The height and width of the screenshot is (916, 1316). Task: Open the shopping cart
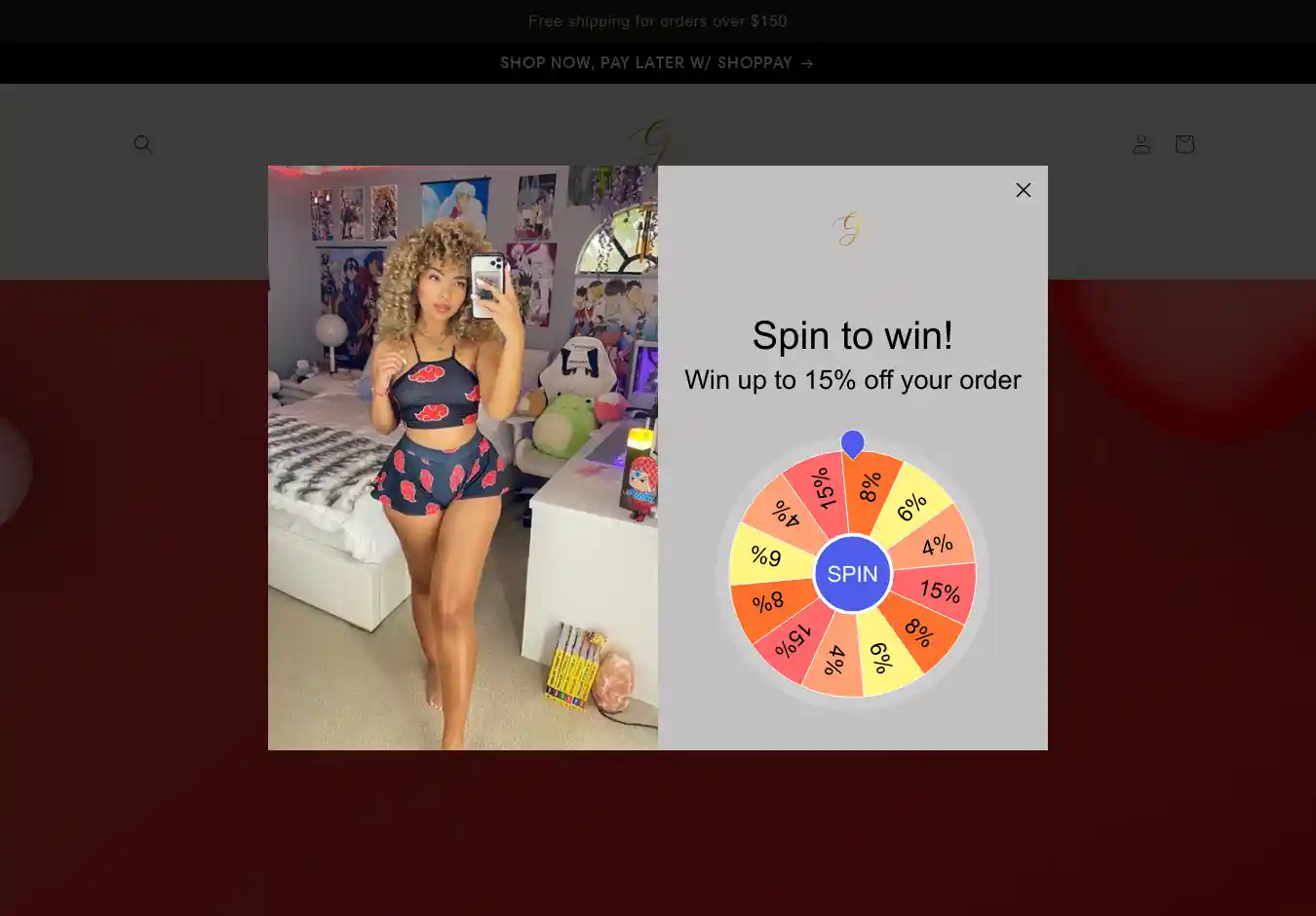(1183, 144)
